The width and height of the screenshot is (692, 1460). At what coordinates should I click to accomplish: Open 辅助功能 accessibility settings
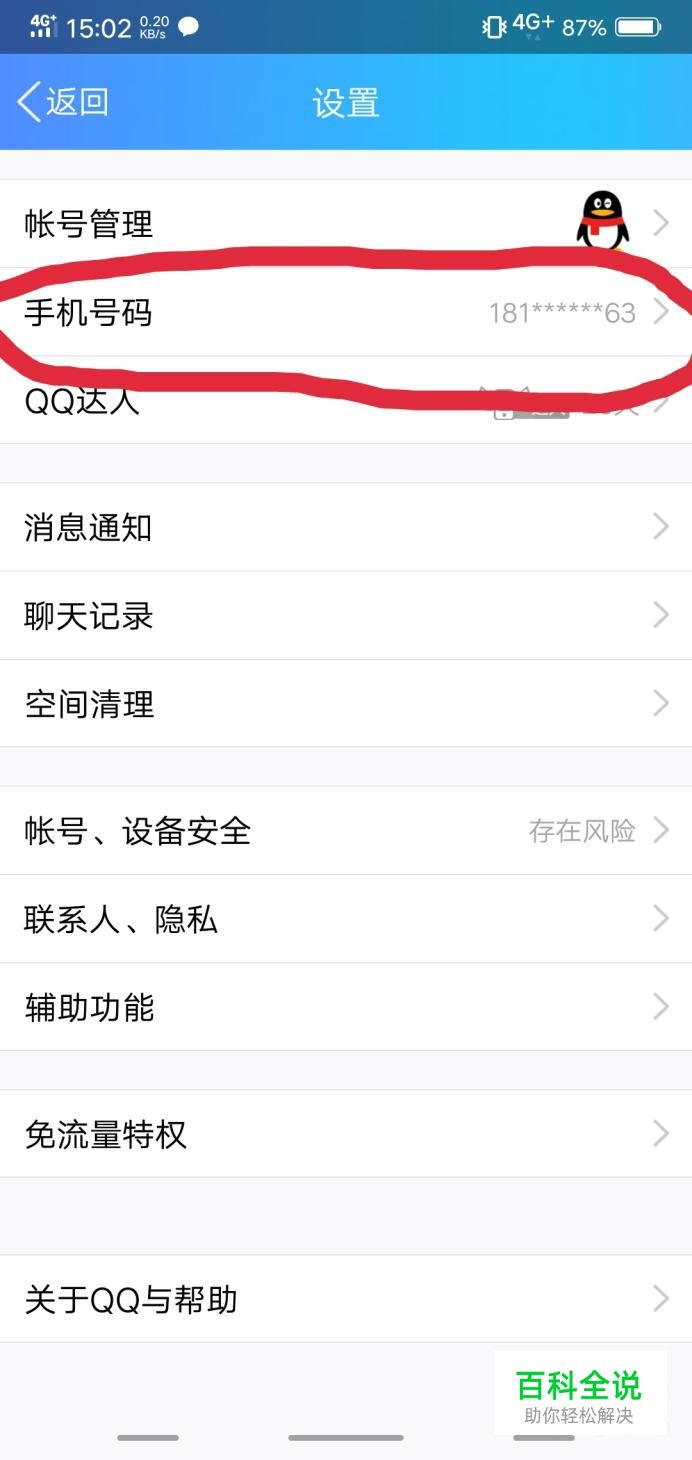[x=345, y=1007]
